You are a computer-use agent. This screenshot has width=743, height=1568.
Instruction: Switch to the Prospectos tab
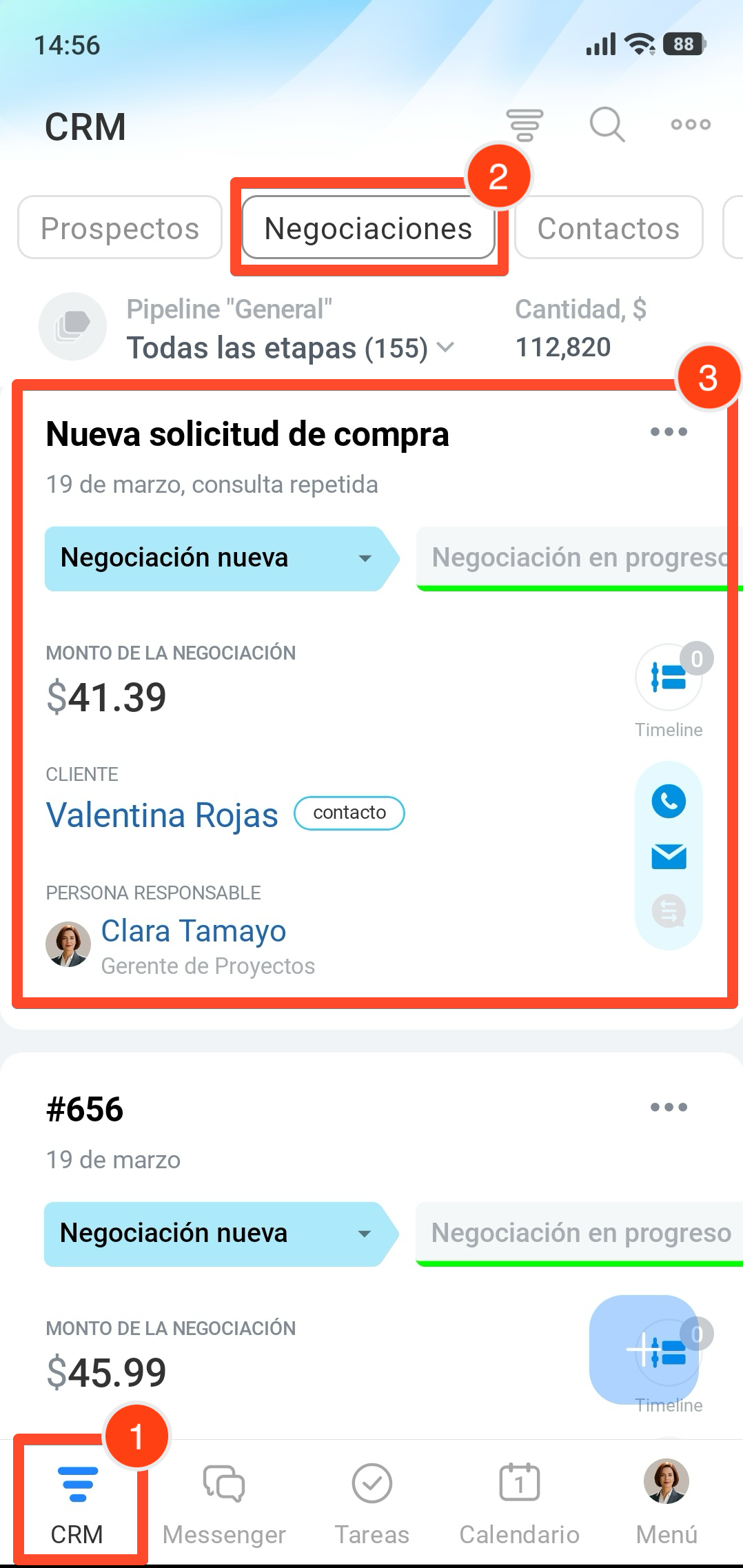pos(120,228)
